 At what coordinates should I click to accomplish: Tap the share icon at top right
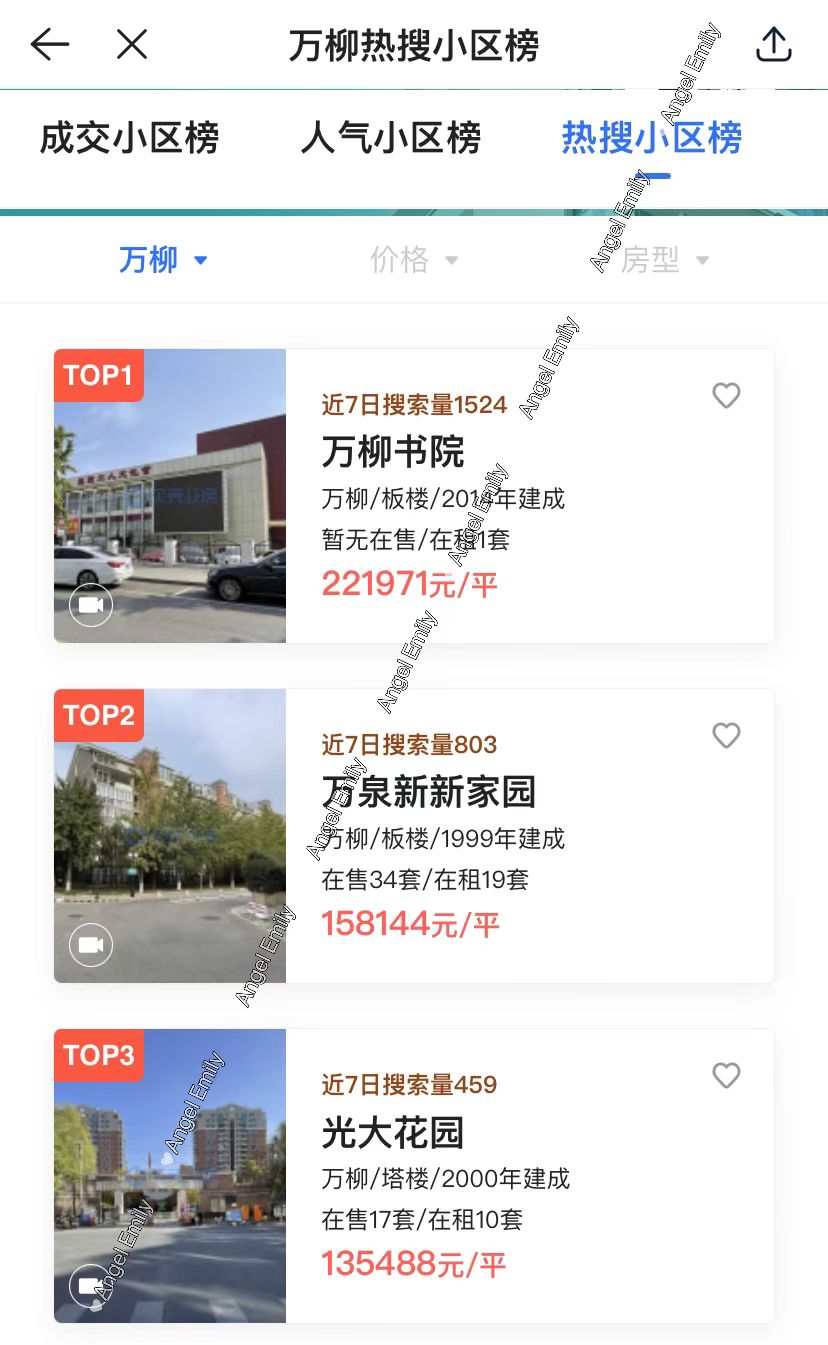coord(773,44)
